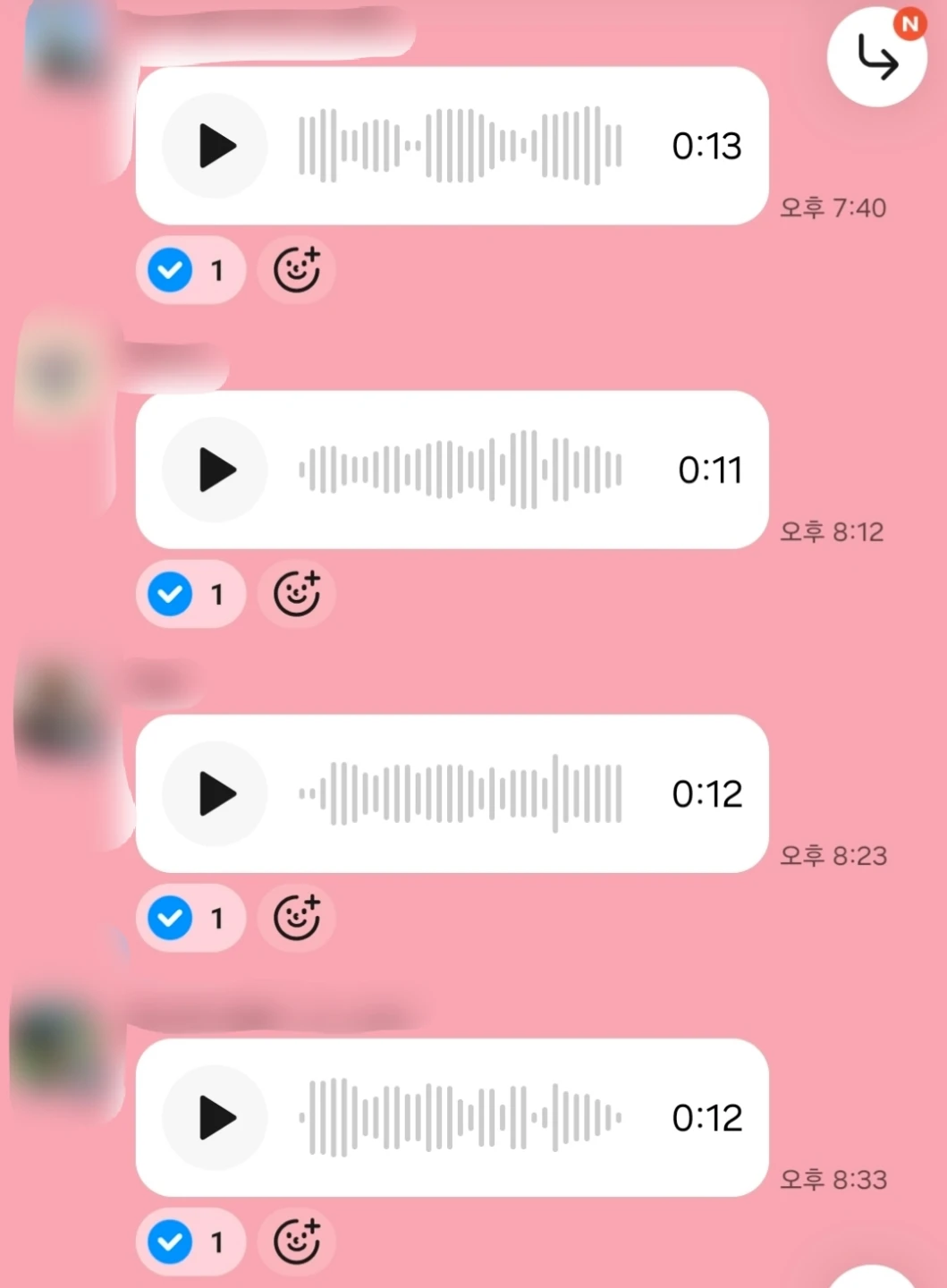Play the 0:11 voice message
947x1288 pixels.
(215, 470)
